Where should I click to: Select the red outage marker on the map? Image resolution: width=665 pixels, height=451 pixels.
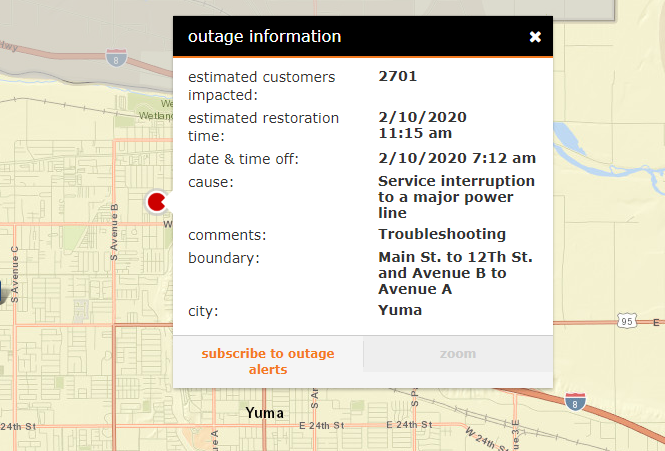[x=157, y=203]
